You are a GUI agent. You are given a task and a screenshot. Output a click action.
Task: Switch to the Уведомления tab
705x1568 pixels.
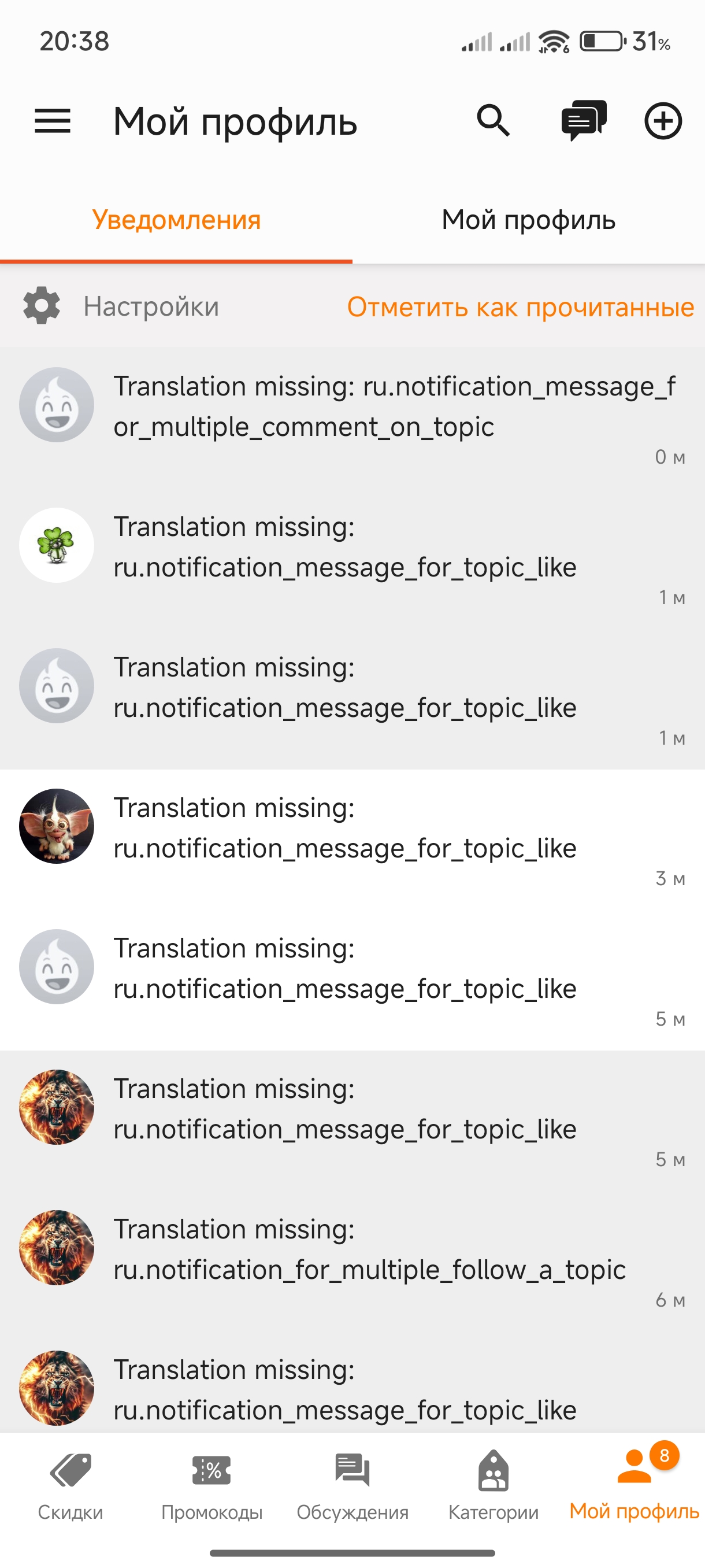point(176,220)
